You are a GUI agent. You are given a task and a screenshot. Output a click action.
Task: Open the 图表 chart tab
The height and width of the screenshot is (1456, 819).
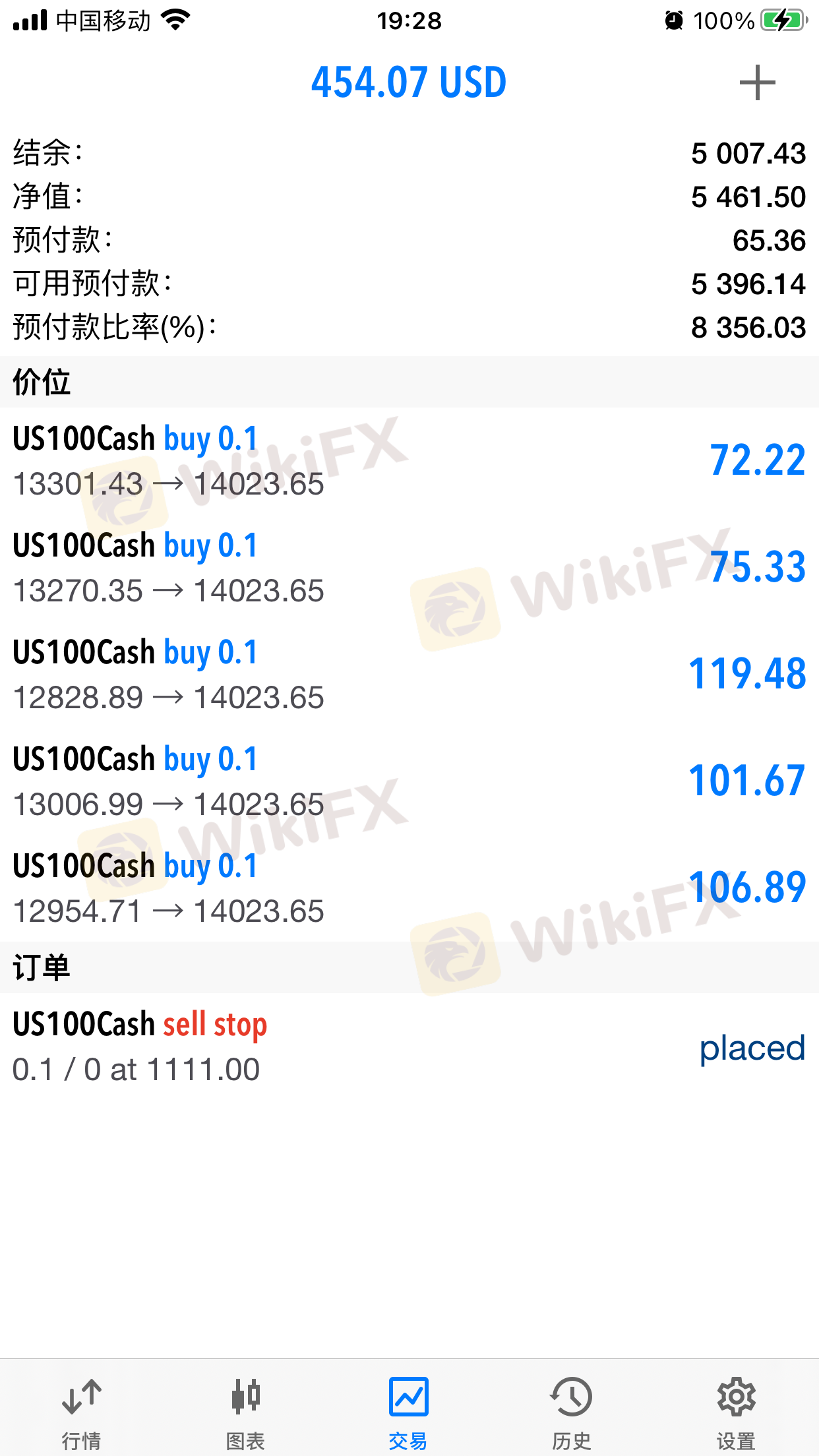point(245,1412)
